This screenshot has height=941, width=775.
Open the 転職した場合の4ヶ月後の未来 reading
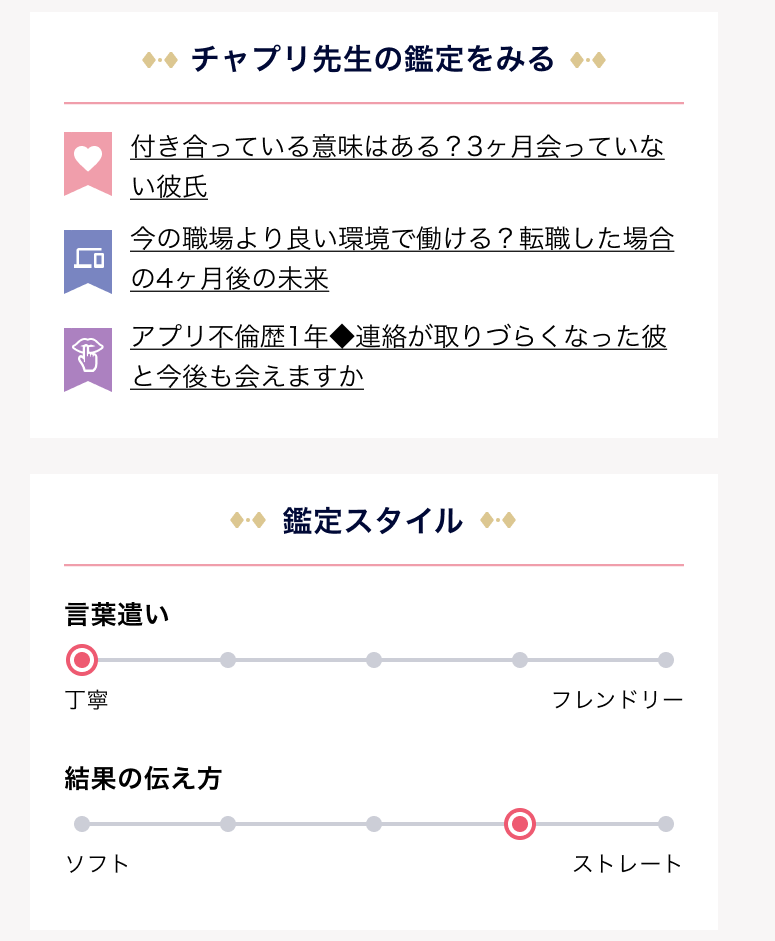coord(402,241)
